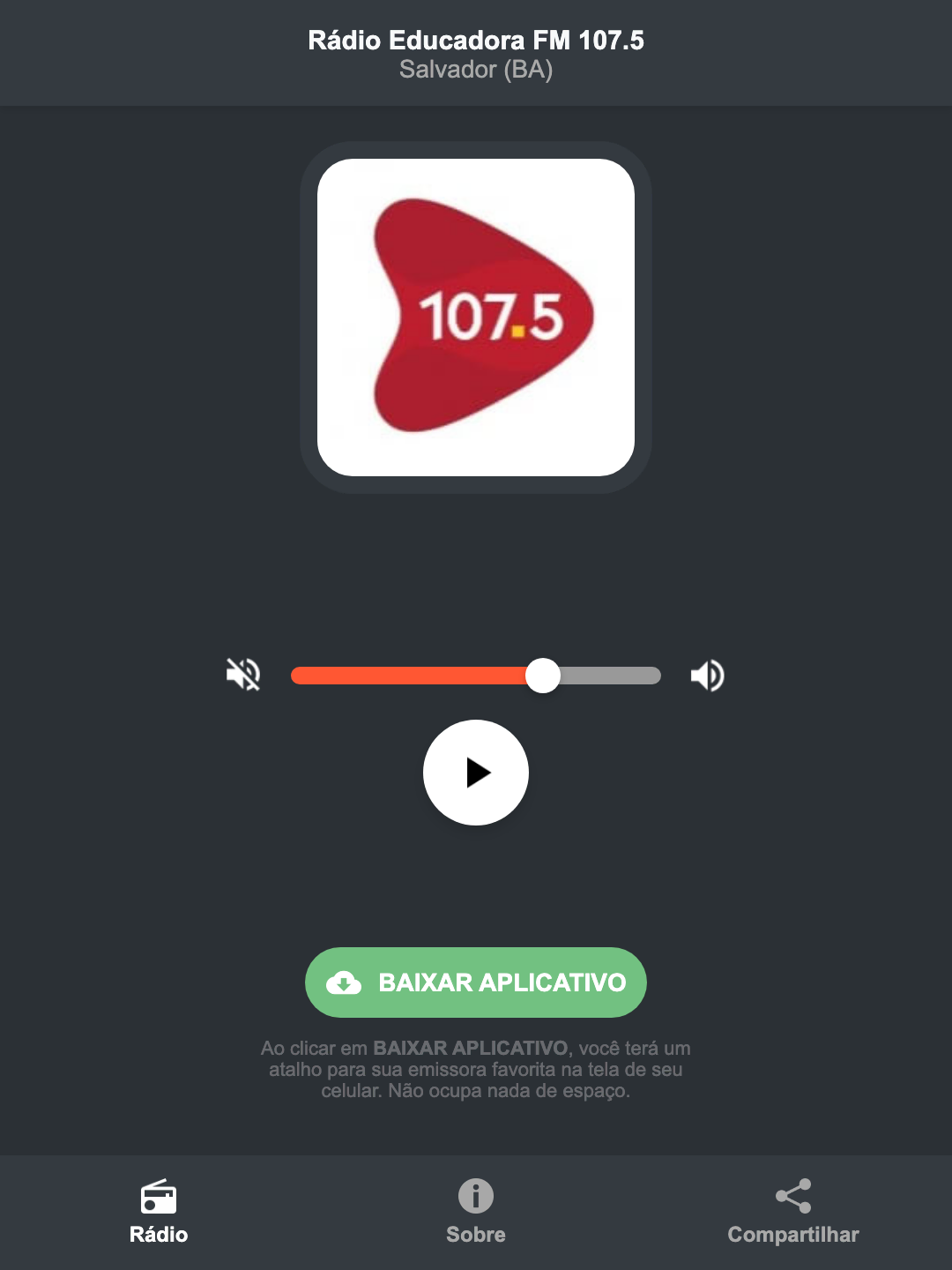Click the speaker volume icon

tap(707, 675)
